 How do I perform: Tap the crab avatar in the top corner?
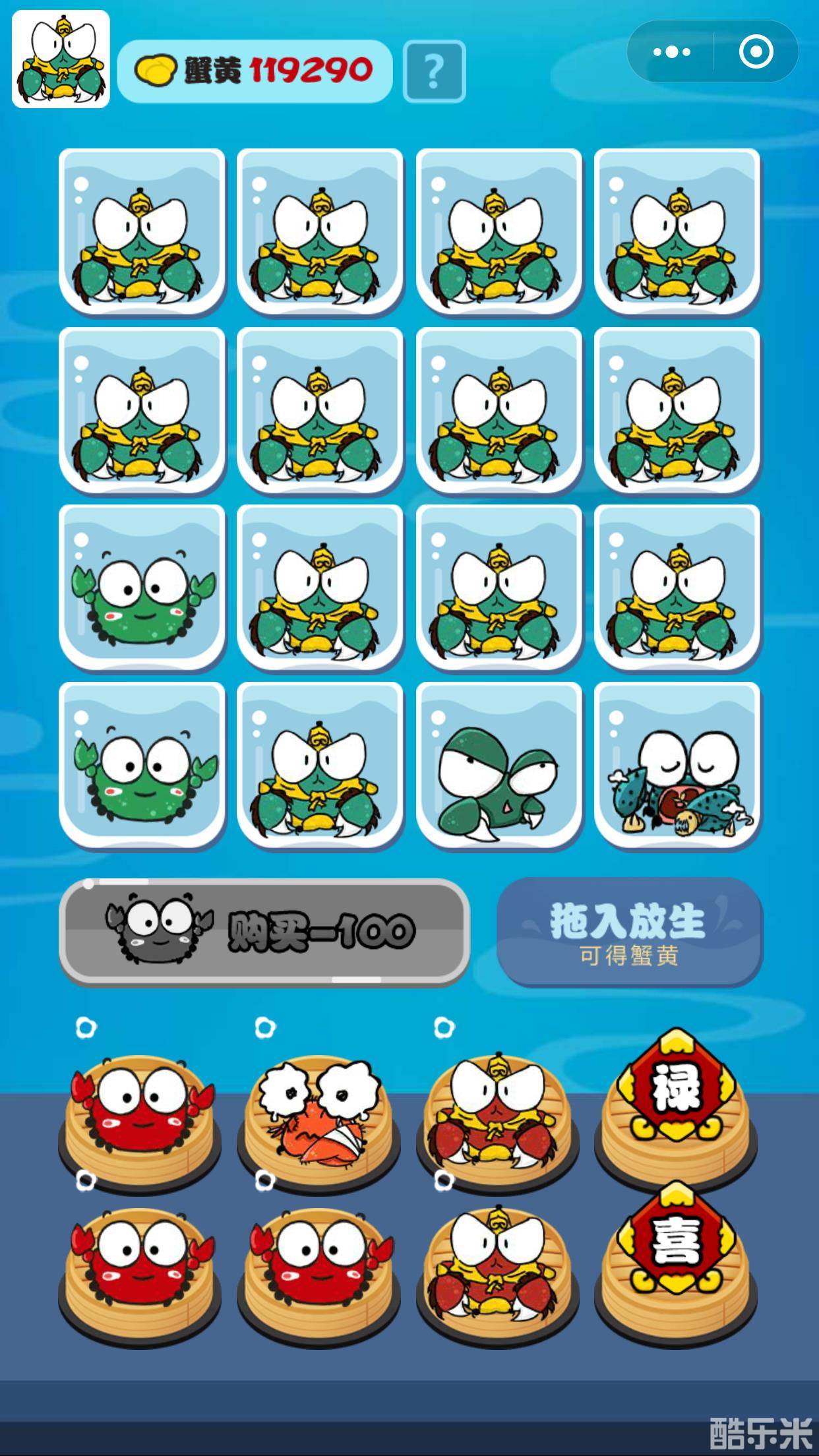(61, 59)
